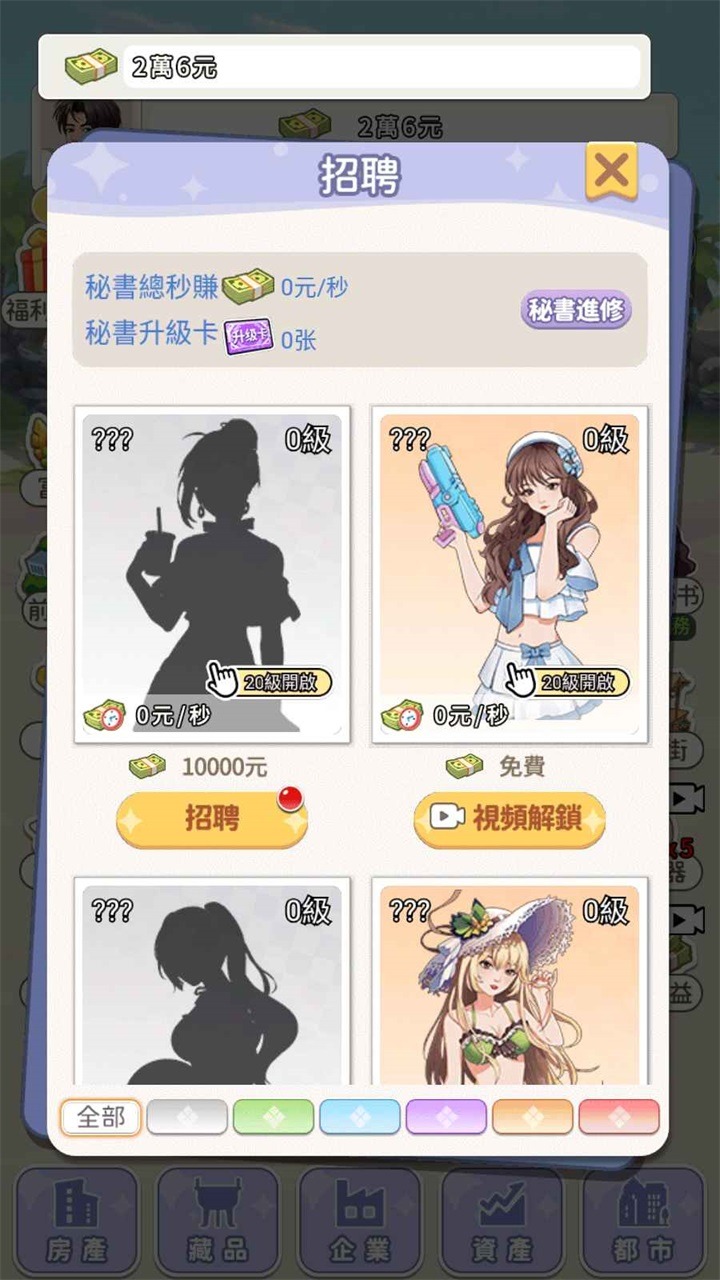Filter secretaries by blue rarity
Image resolution: width=720 pixels, height=1280 pixels.
(x=360, y=1117)
